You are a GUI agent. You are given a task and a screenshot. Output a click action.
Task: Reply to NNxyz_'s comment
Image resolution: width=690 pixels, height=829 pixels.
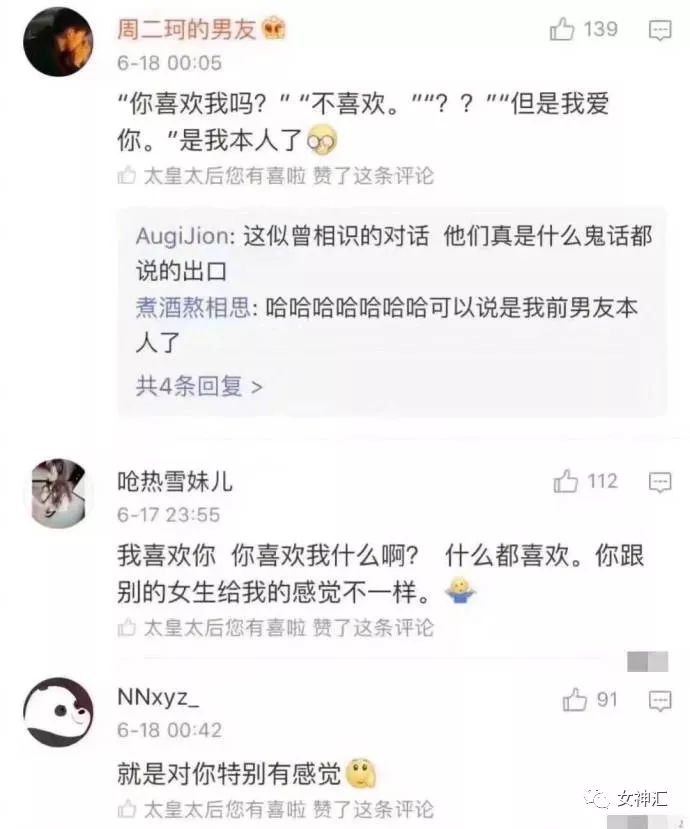(x=660, y=701)
